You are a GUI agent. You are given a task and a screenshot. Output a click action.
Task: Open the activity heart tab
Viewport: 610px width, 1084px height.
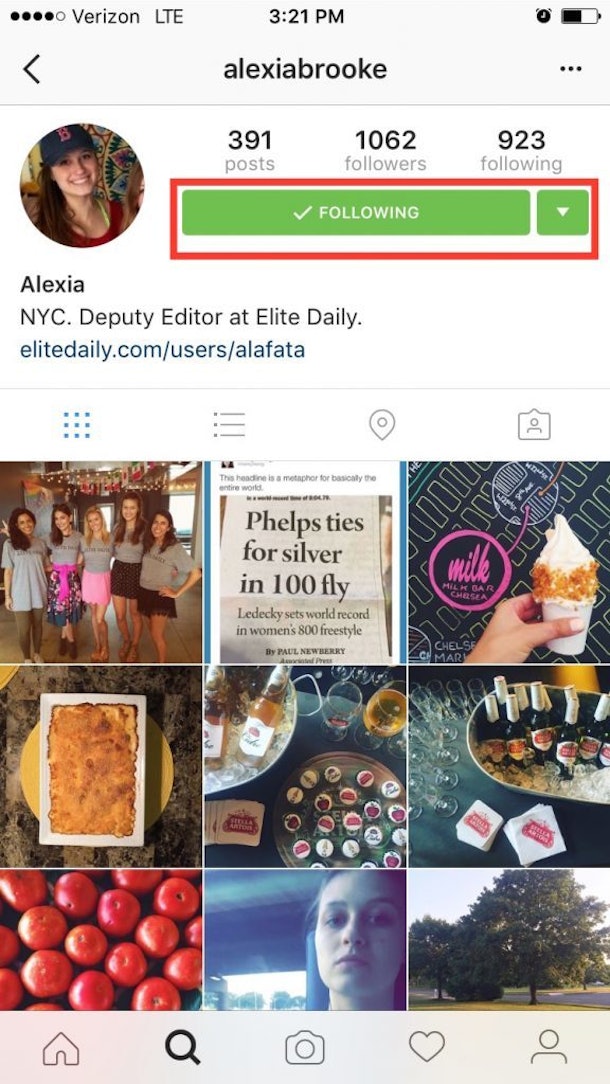coord(427,1047)
